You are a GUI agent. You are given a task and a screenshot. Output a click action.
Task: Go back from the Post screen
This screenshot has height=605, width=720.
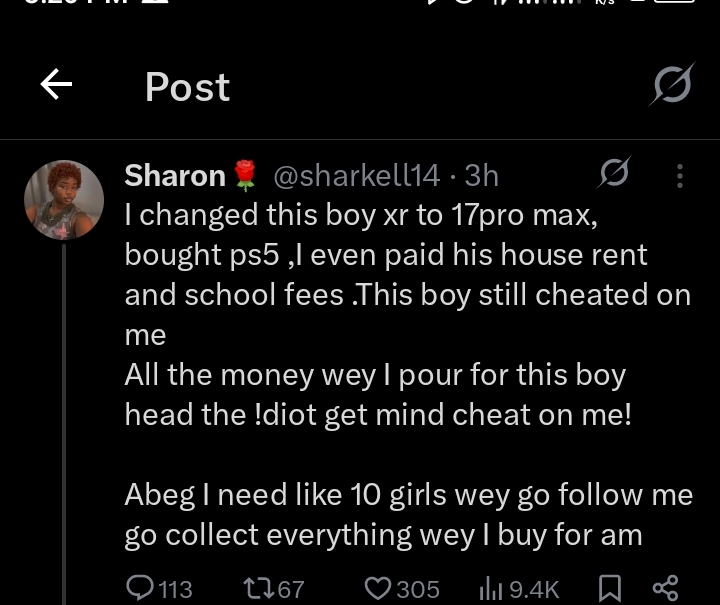coord(56,87)
